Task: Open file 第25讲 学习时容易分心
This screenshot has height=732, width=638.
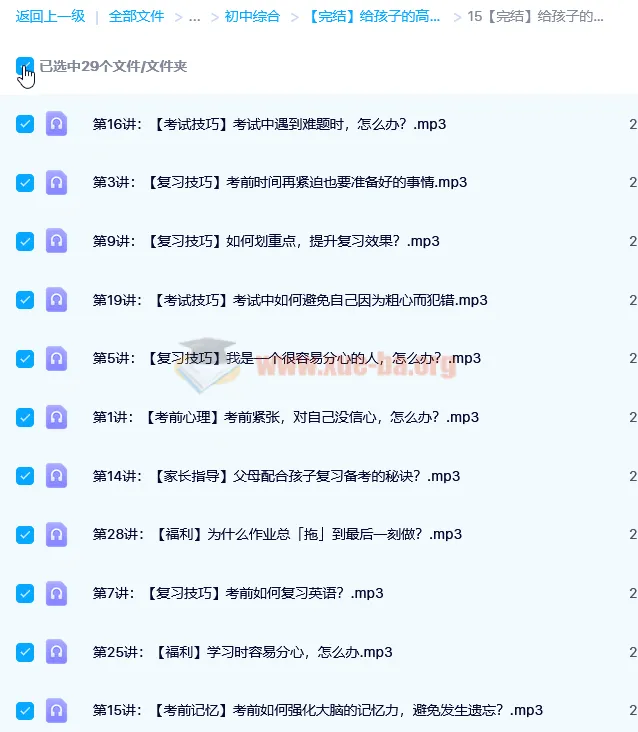Action: [x=242, y=652]
